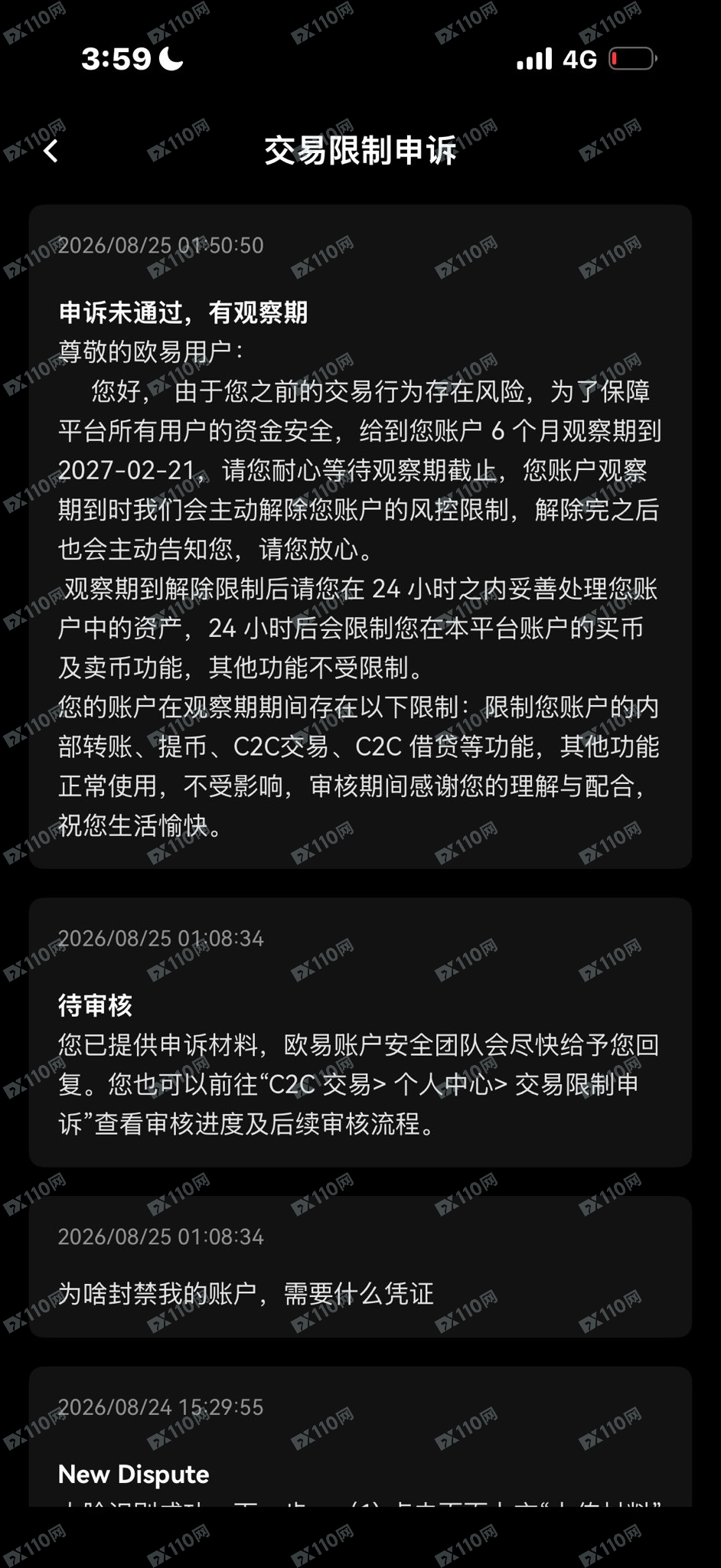
Task: Go back from the appeal page
Action: point(51,151)
